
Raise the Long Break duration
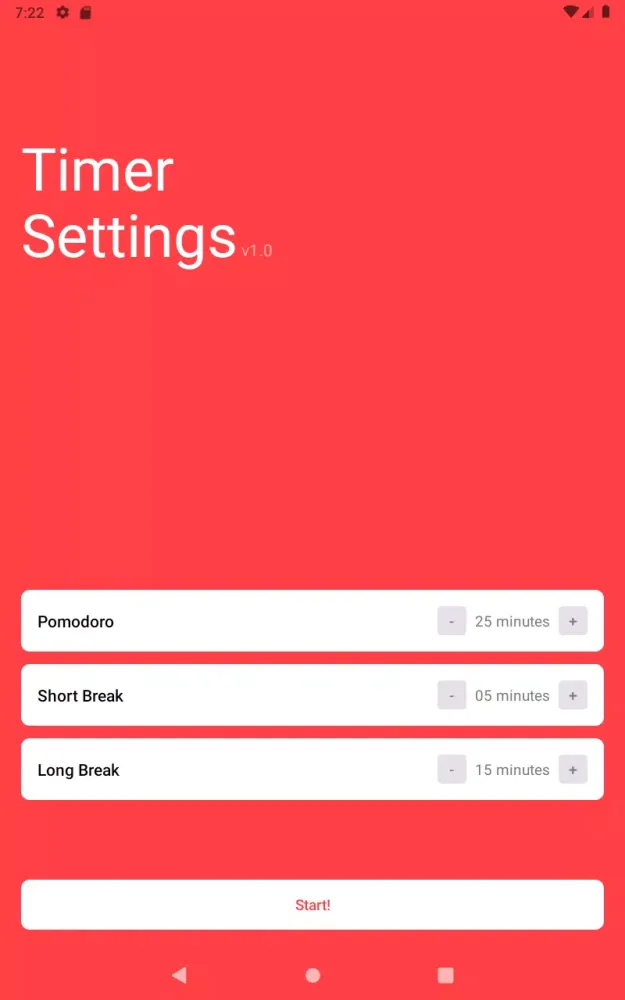(x=573, y=770)
